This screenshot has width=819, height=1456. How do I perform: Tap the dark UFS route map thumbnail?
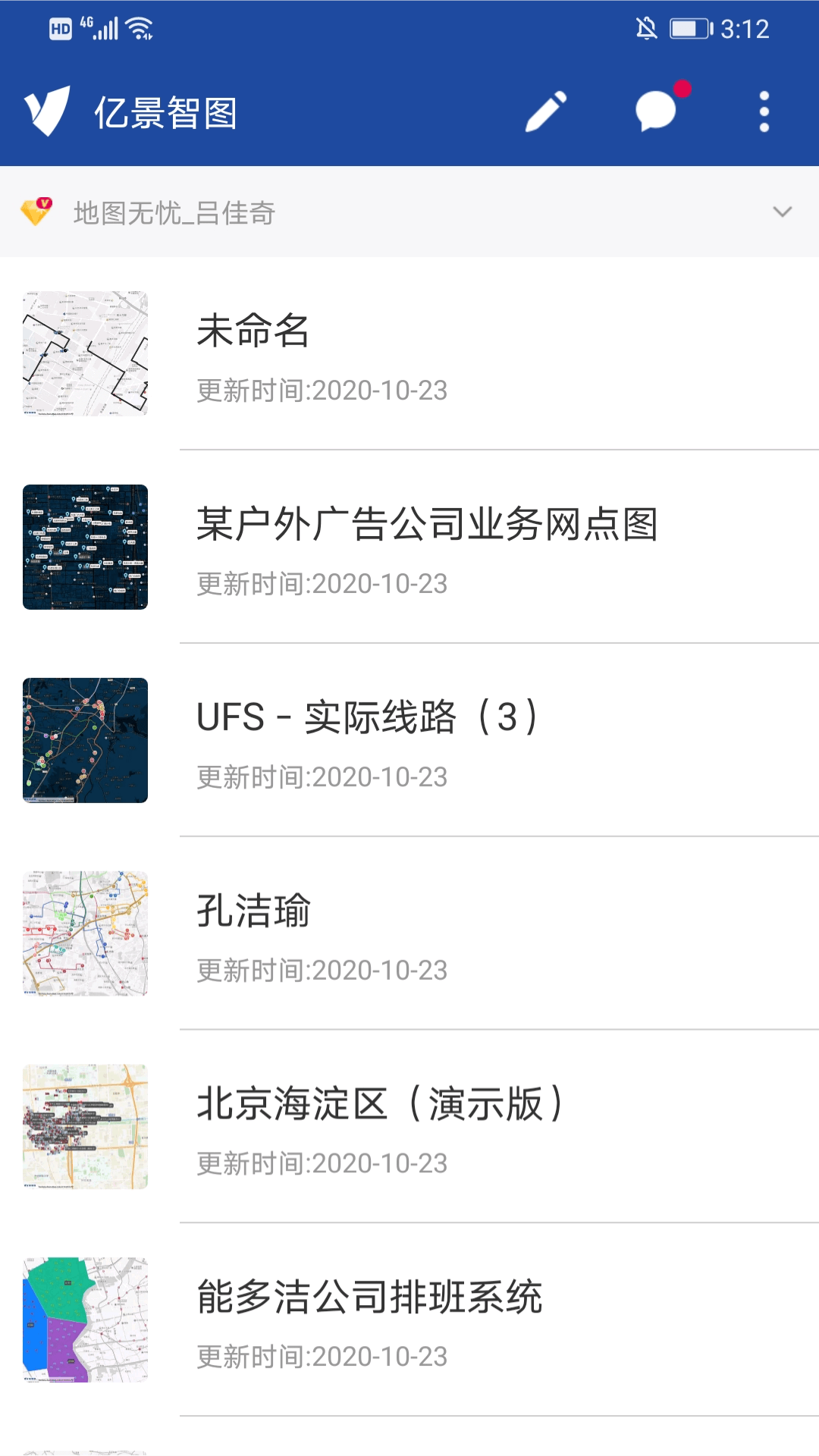coord(84,739)
